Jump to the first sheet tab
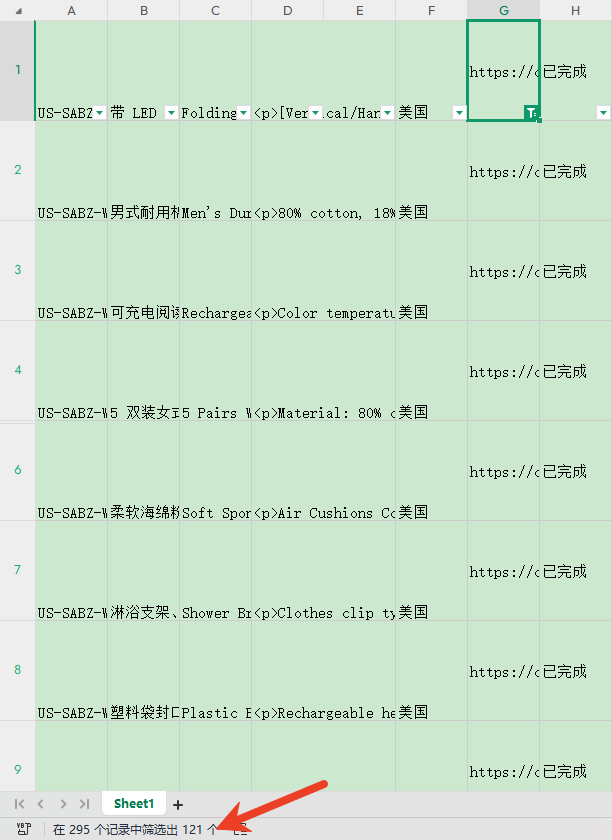Viewport: 612px width, 840px height. click(x=19, y=804)
